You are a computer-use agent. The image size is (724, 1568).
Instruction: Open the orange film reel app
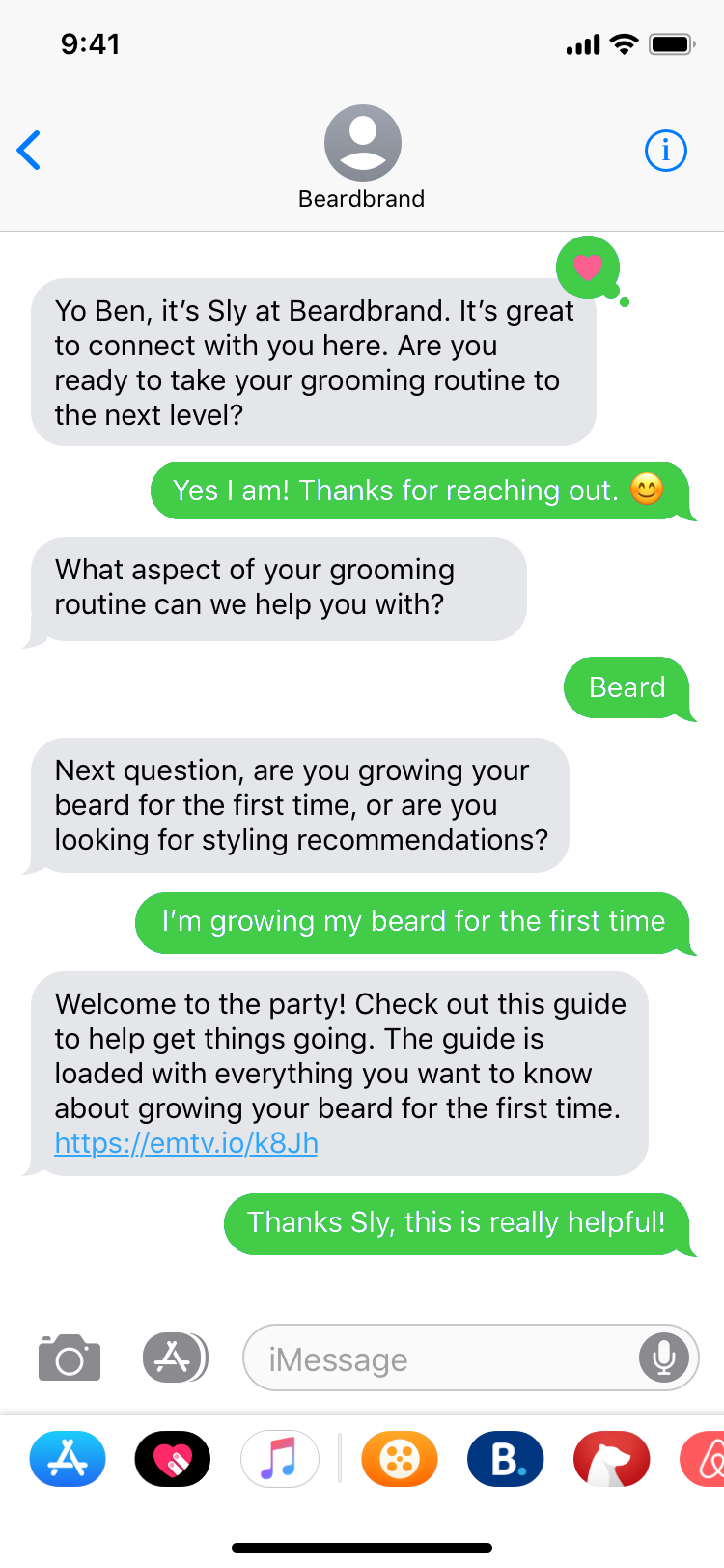pyautogui.click(x=400, y=1458)
